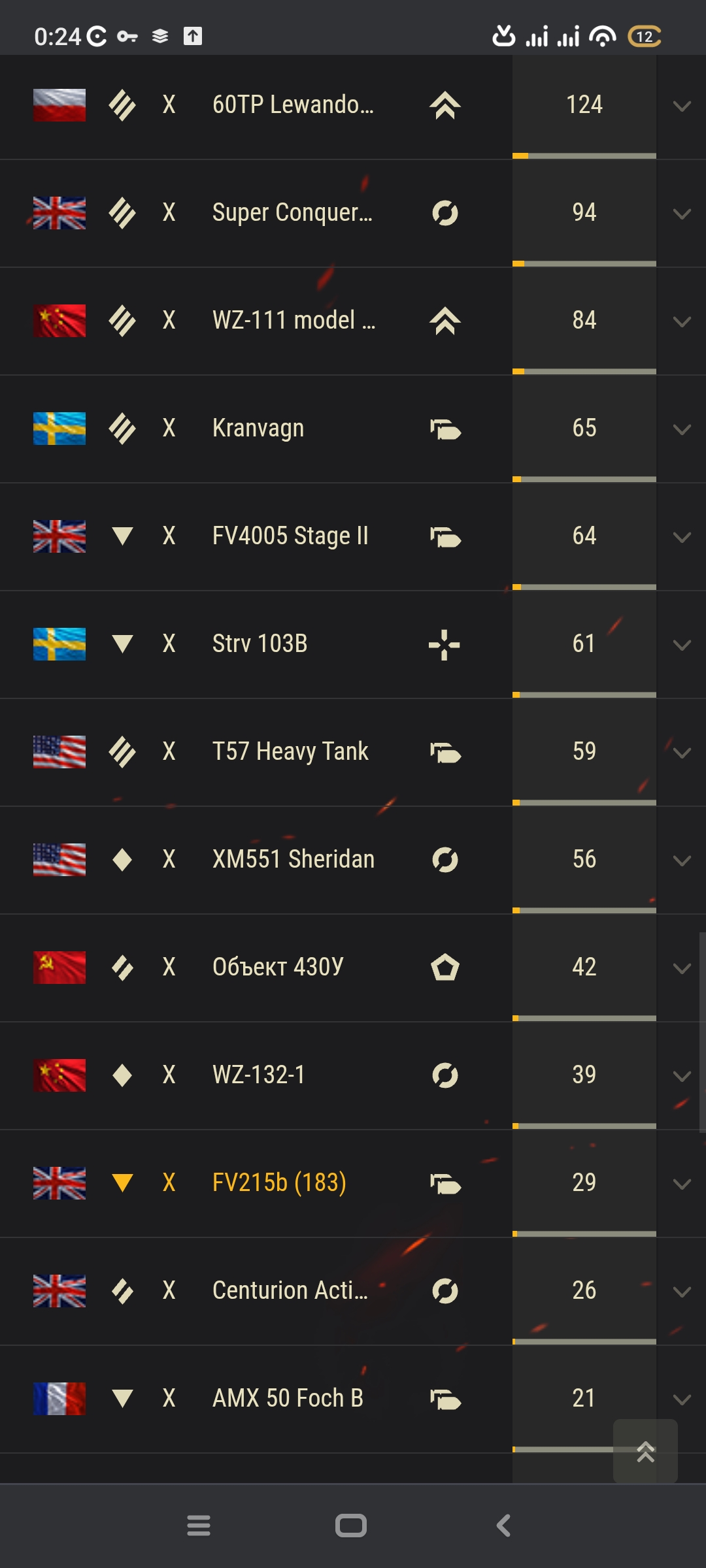Expand the T57 Heavy Tank row
706x1568 pixels.
(x=682, y=753)
